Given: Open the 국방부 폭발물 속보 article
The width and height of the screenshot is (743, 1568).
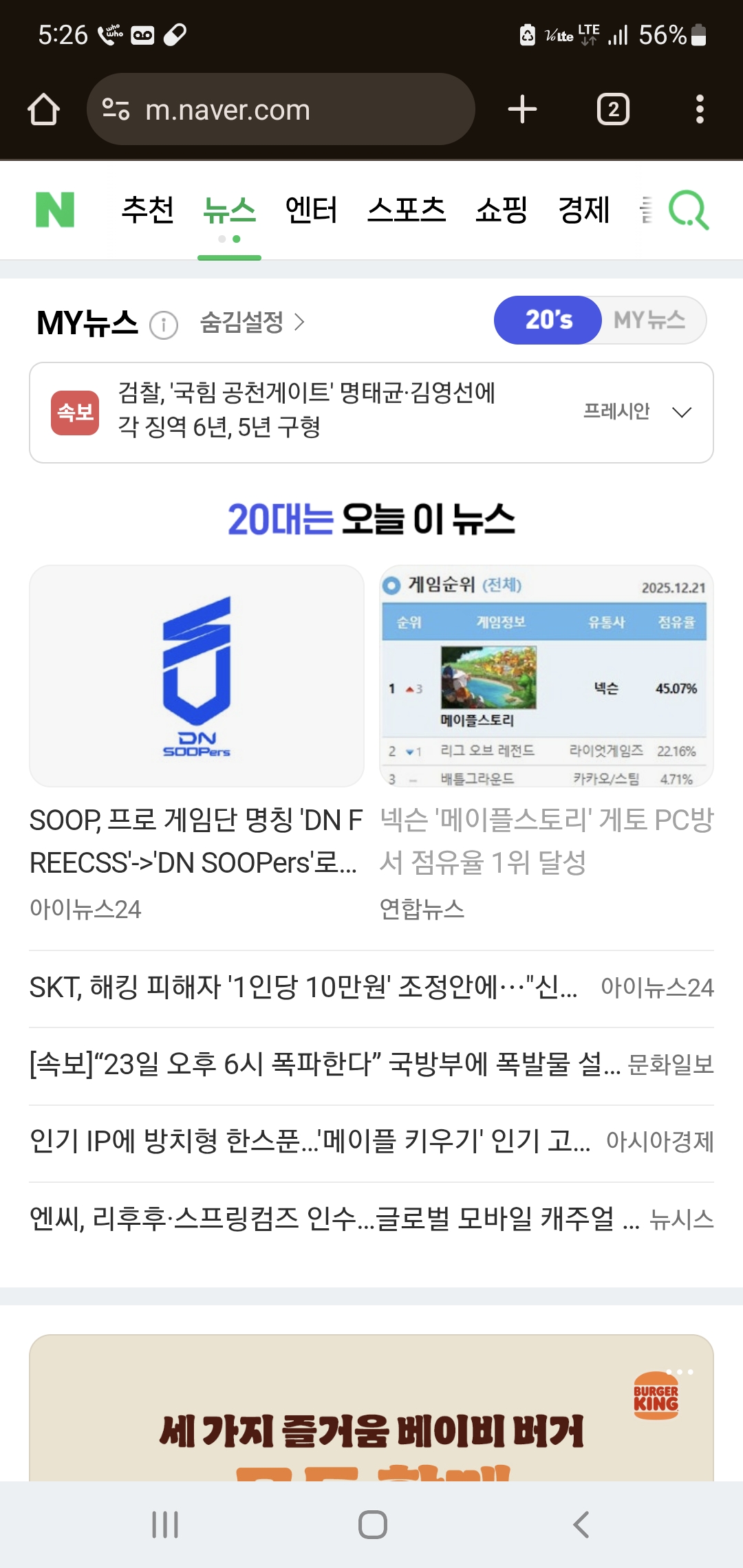Looking at the screenshot, I should pos(323,1065).
